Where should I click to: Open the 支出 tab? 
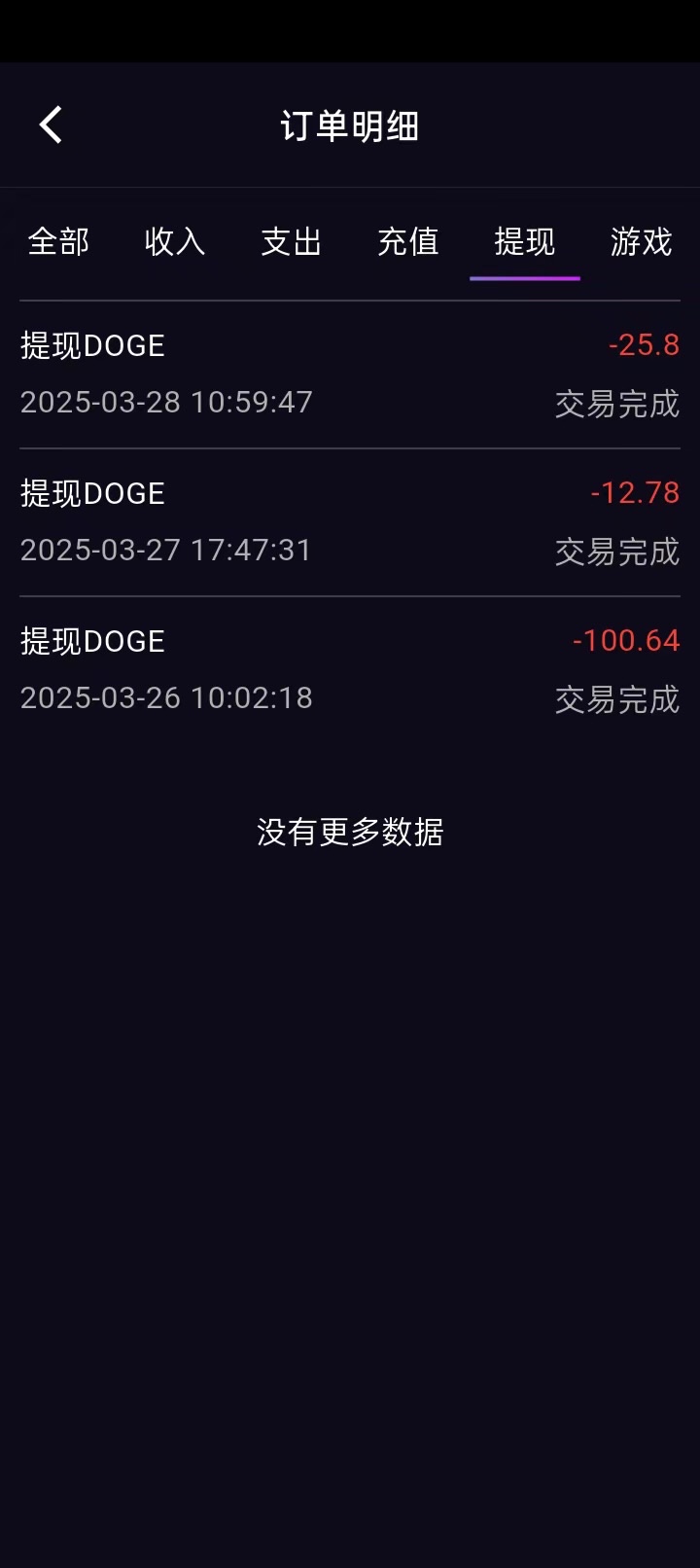(x=292, y=242)
